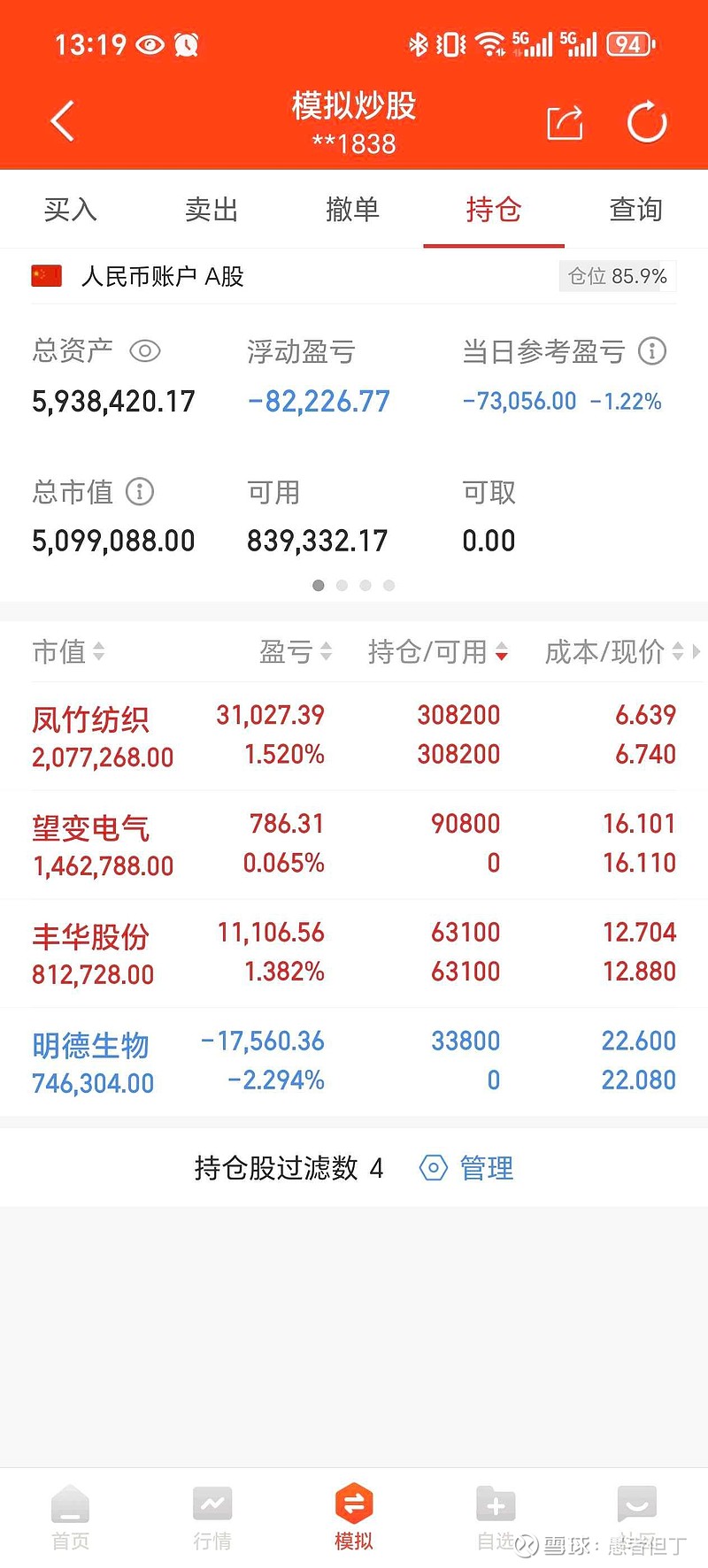Screen dimensions: 708x1568
Task: Open the 丰华股份 holding row
Action: tap(354, 953)
